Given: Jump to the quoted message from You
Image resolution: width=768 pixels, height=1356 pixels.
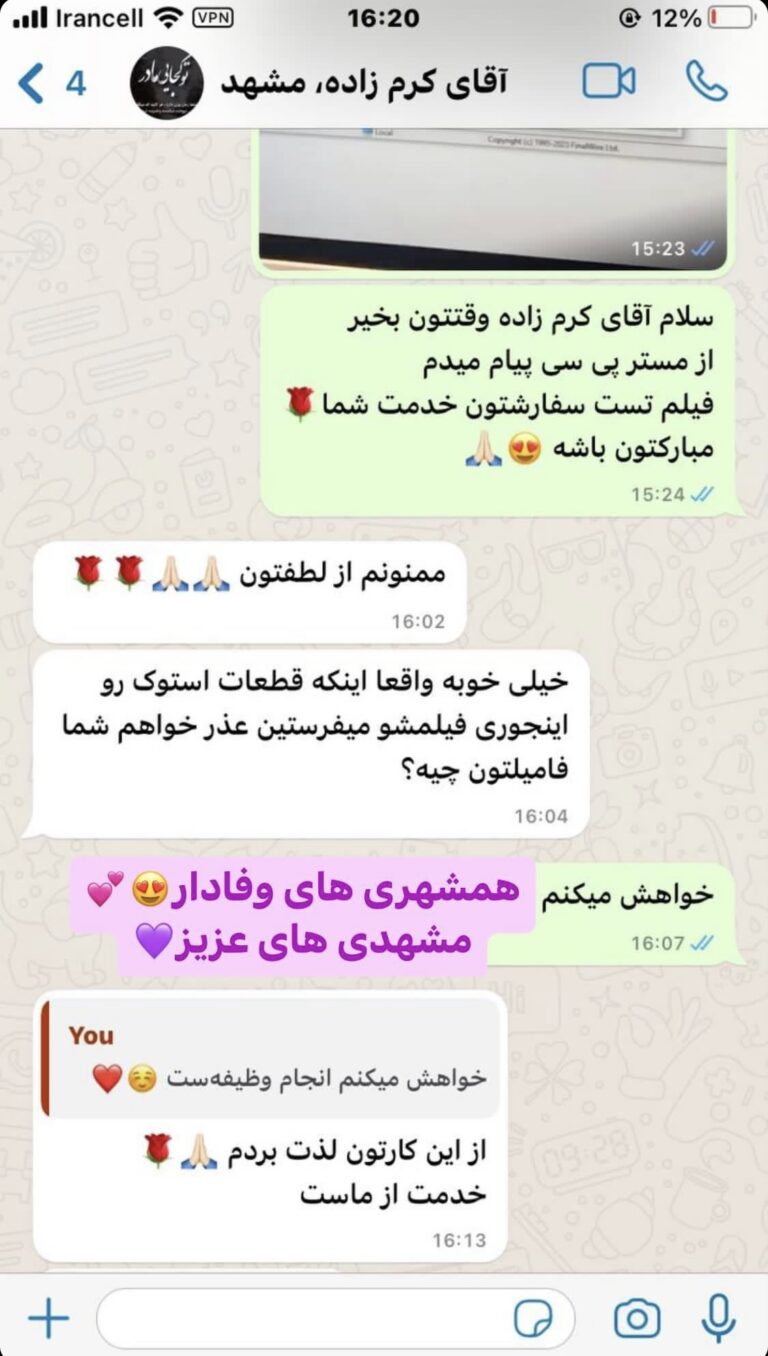Looking at the screenshot, I should [270, 1057].
